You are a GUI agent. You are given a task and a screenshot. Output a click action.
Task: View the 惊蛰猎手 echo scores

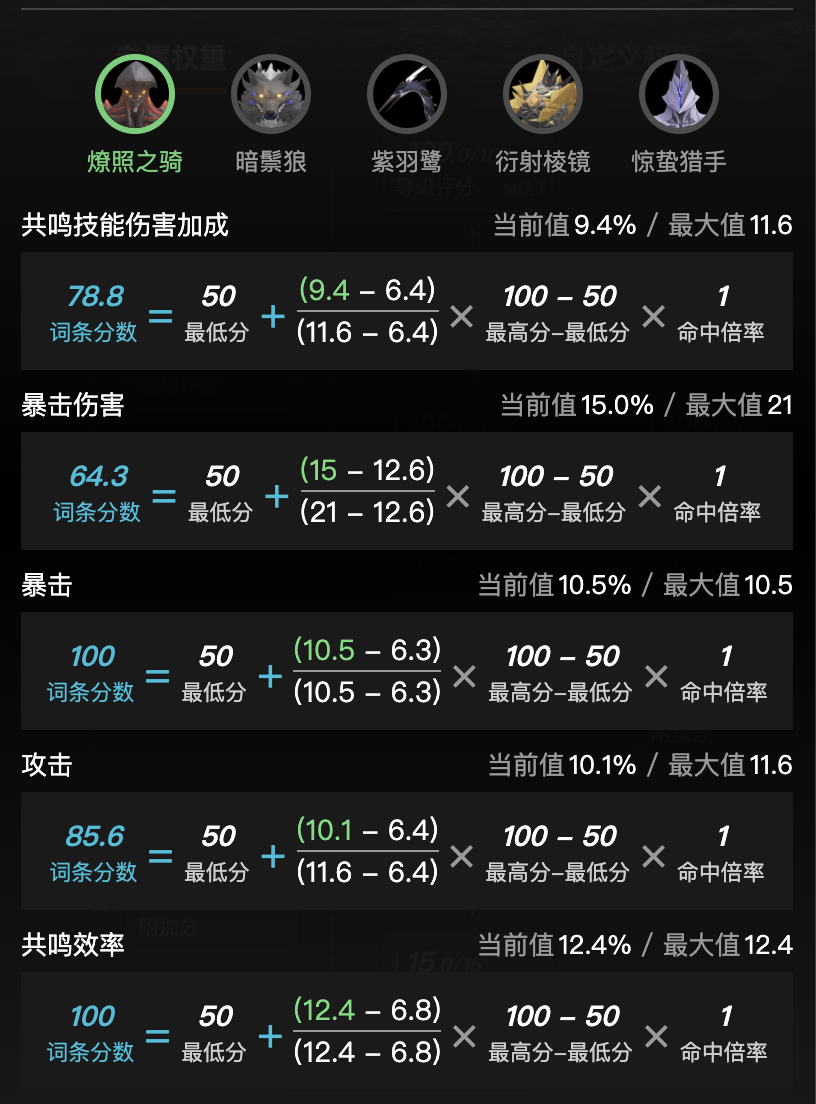679,95
